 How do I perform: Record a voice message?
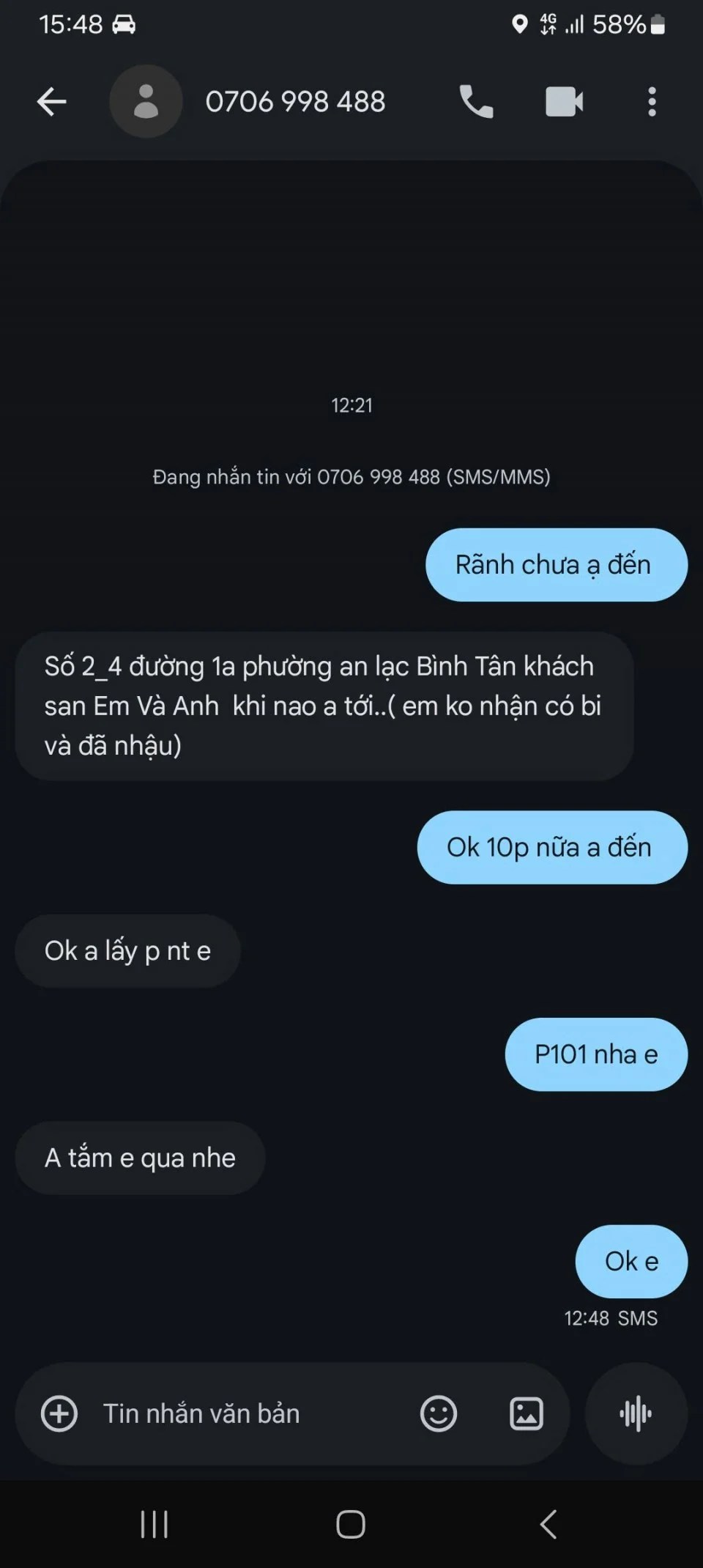[636, 1413]
